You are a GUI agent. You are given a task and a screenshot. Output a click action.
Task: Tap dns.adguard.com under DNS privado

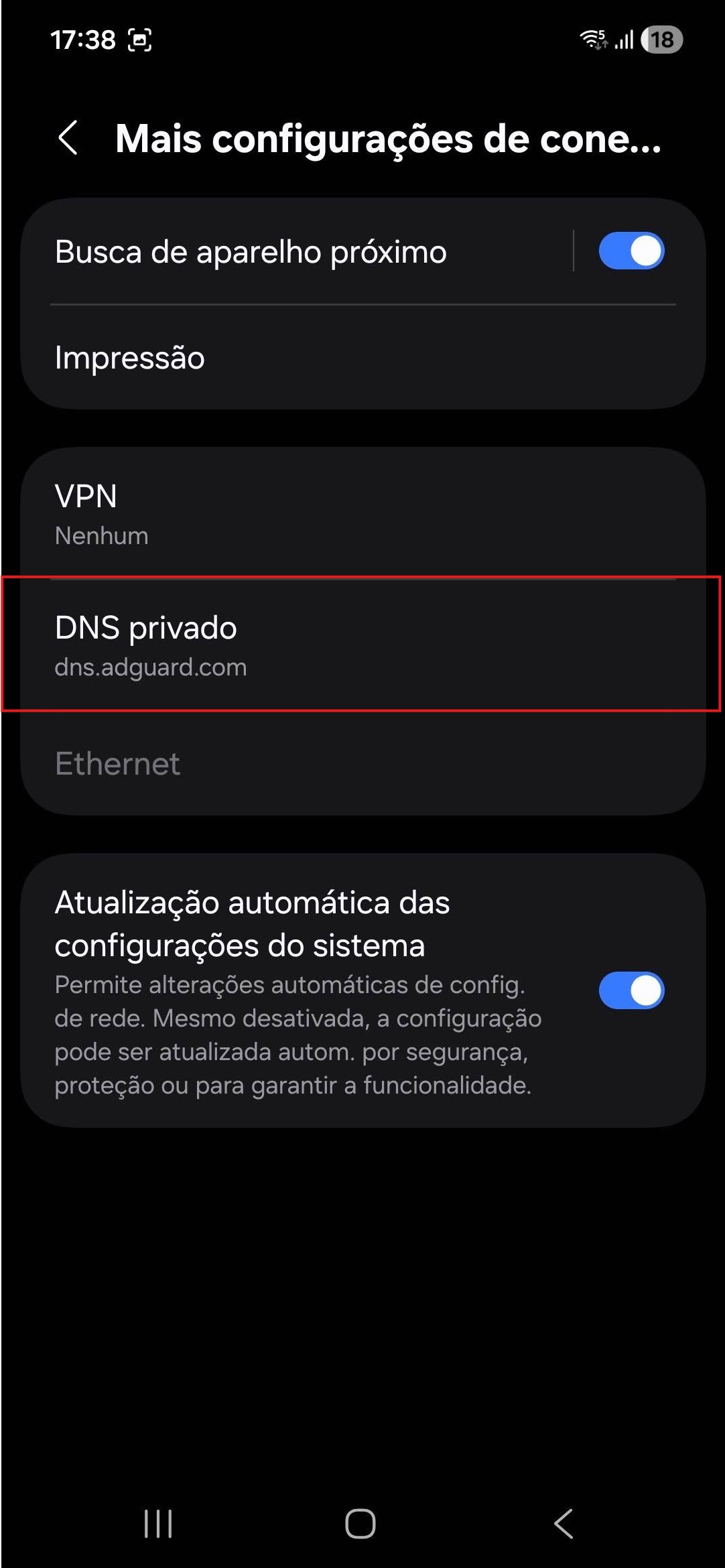coord(151,667)
